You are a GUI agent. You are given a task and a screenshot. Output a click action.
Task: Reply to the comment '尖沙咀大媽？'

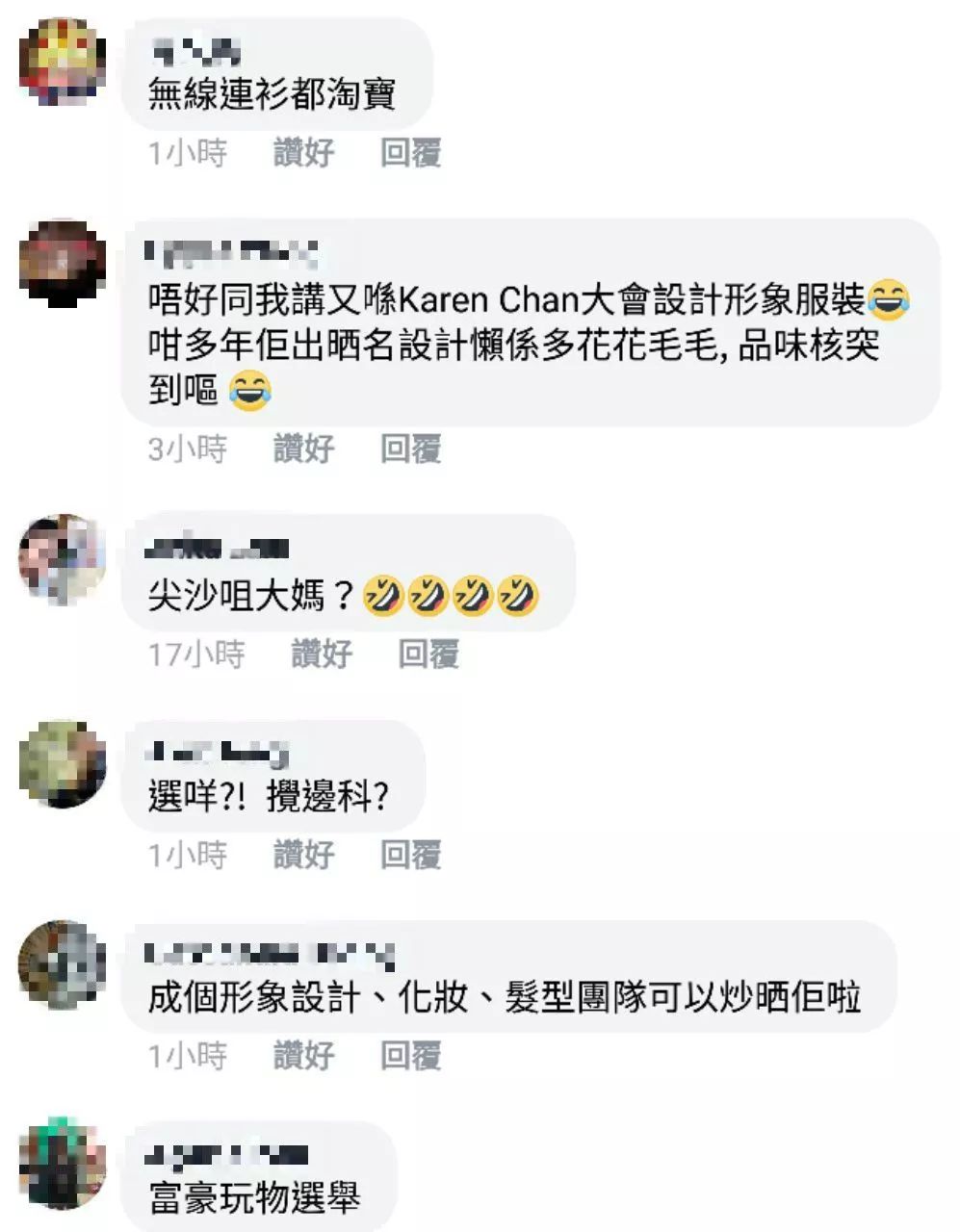pyautogui.click(x=428, y=654)
